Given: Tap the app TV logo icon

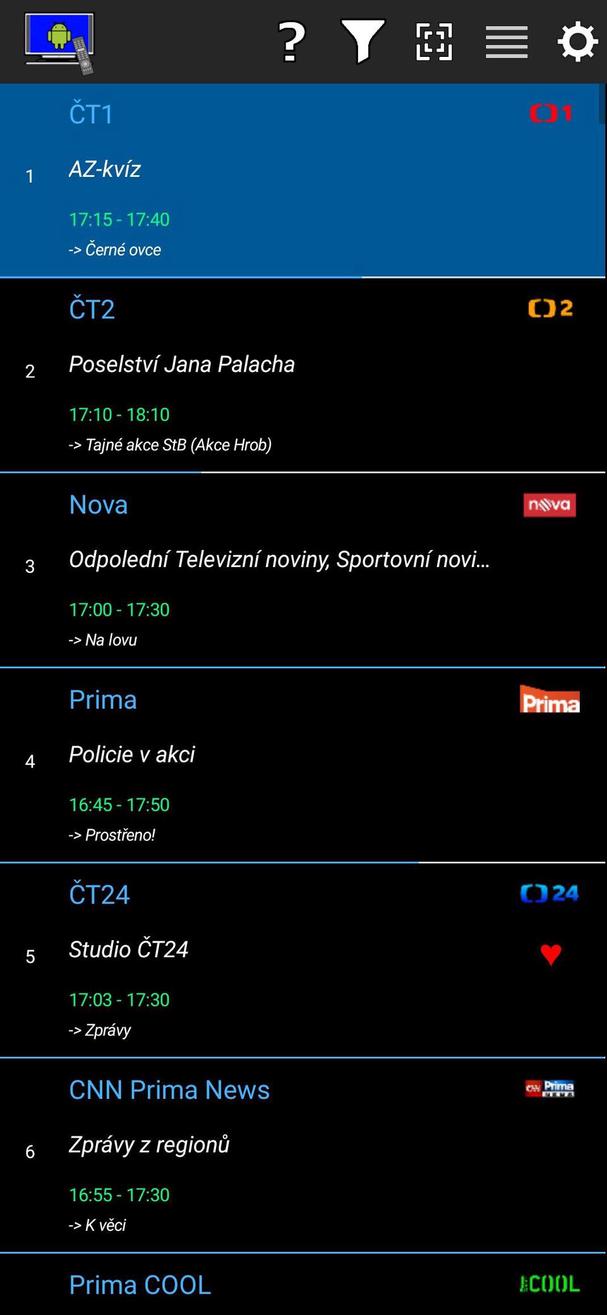Looking at the screenshot, I should pyautogui.click(x=60, y=43).
